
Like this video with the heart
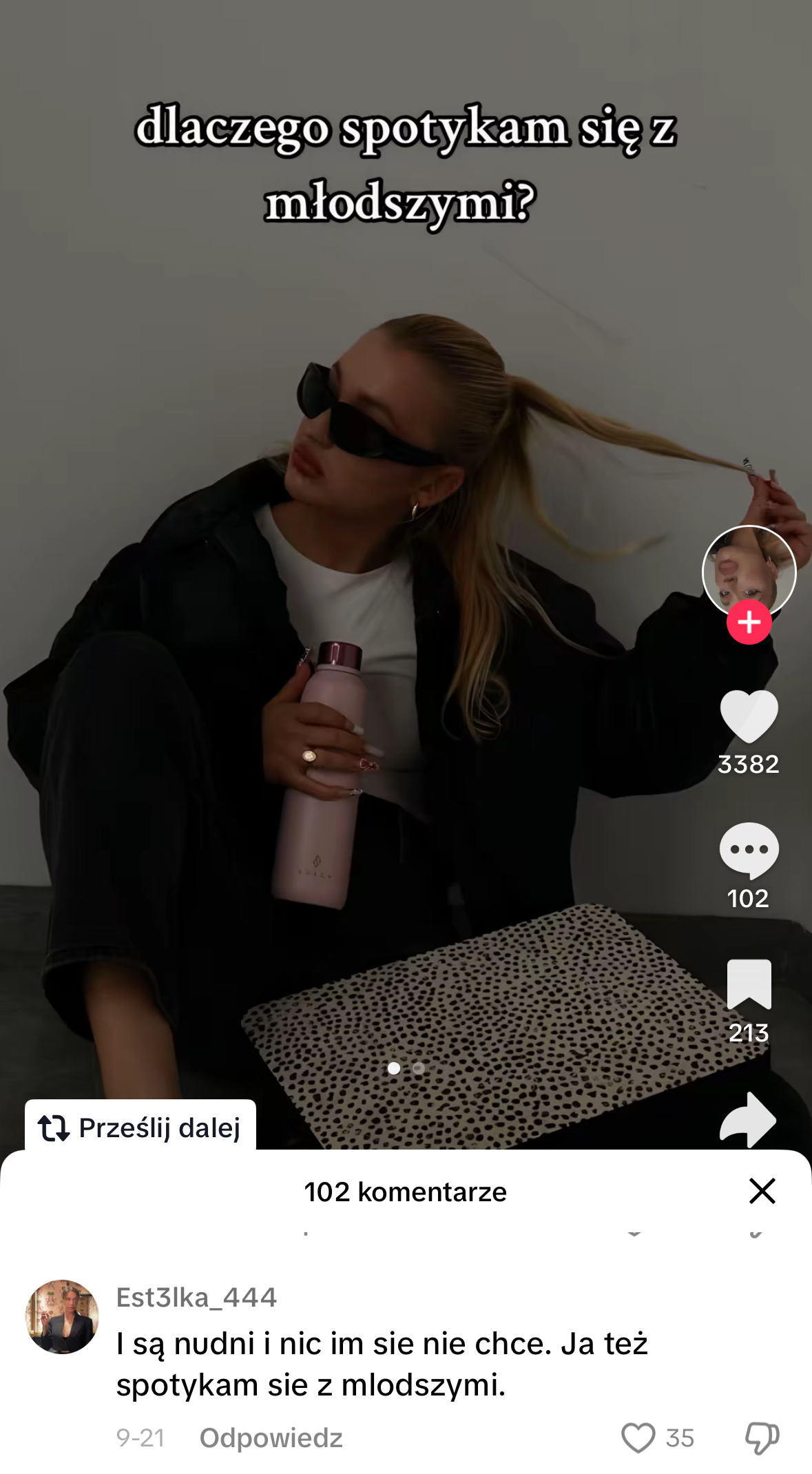coord(749,716)
